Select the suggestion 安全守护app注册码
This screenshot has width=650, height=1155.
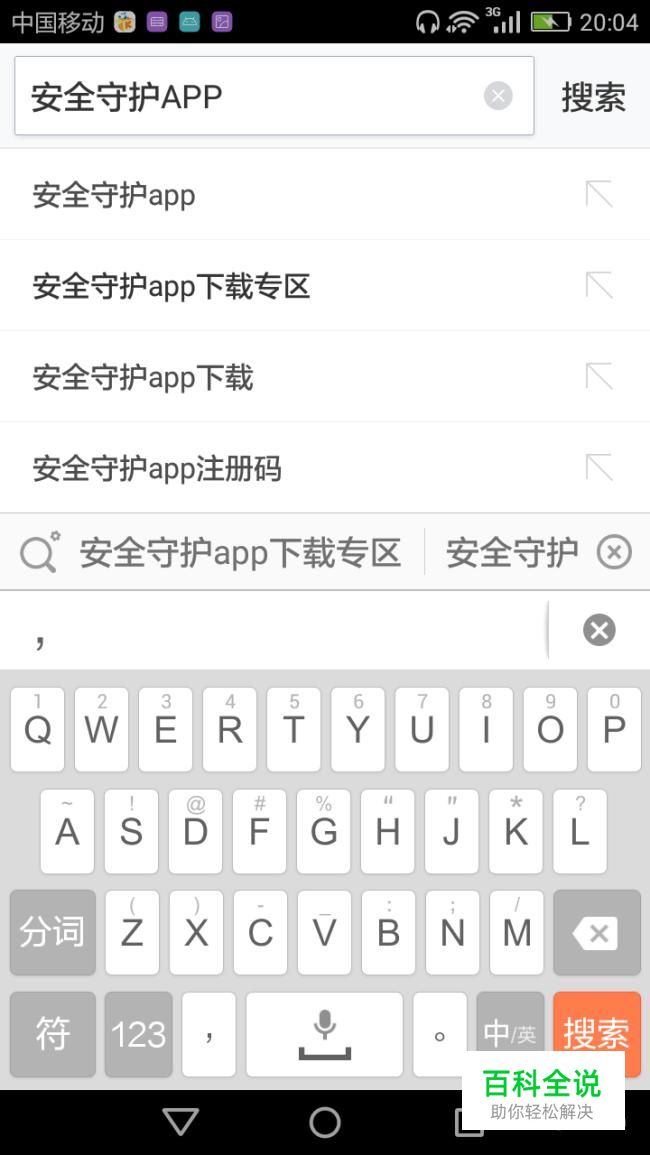click(157, 468)
